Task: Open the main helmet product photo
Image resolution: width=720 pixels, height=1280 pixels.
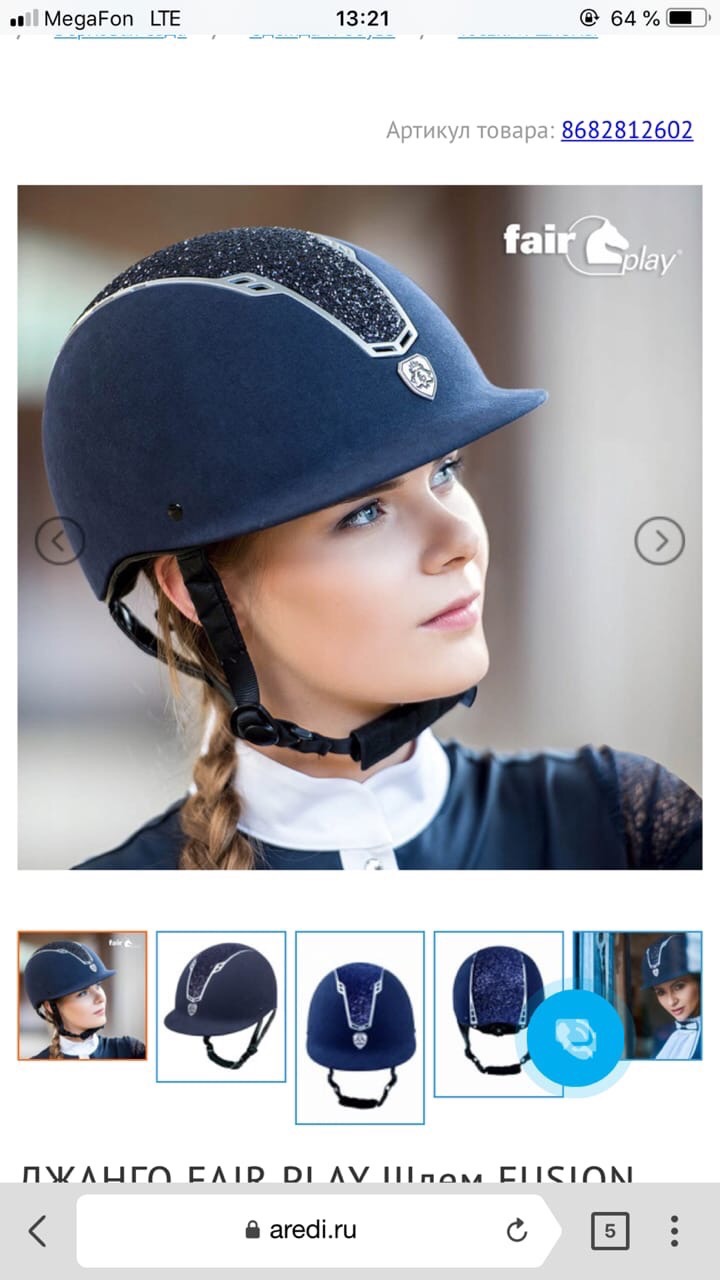Action: click(360, 527)
